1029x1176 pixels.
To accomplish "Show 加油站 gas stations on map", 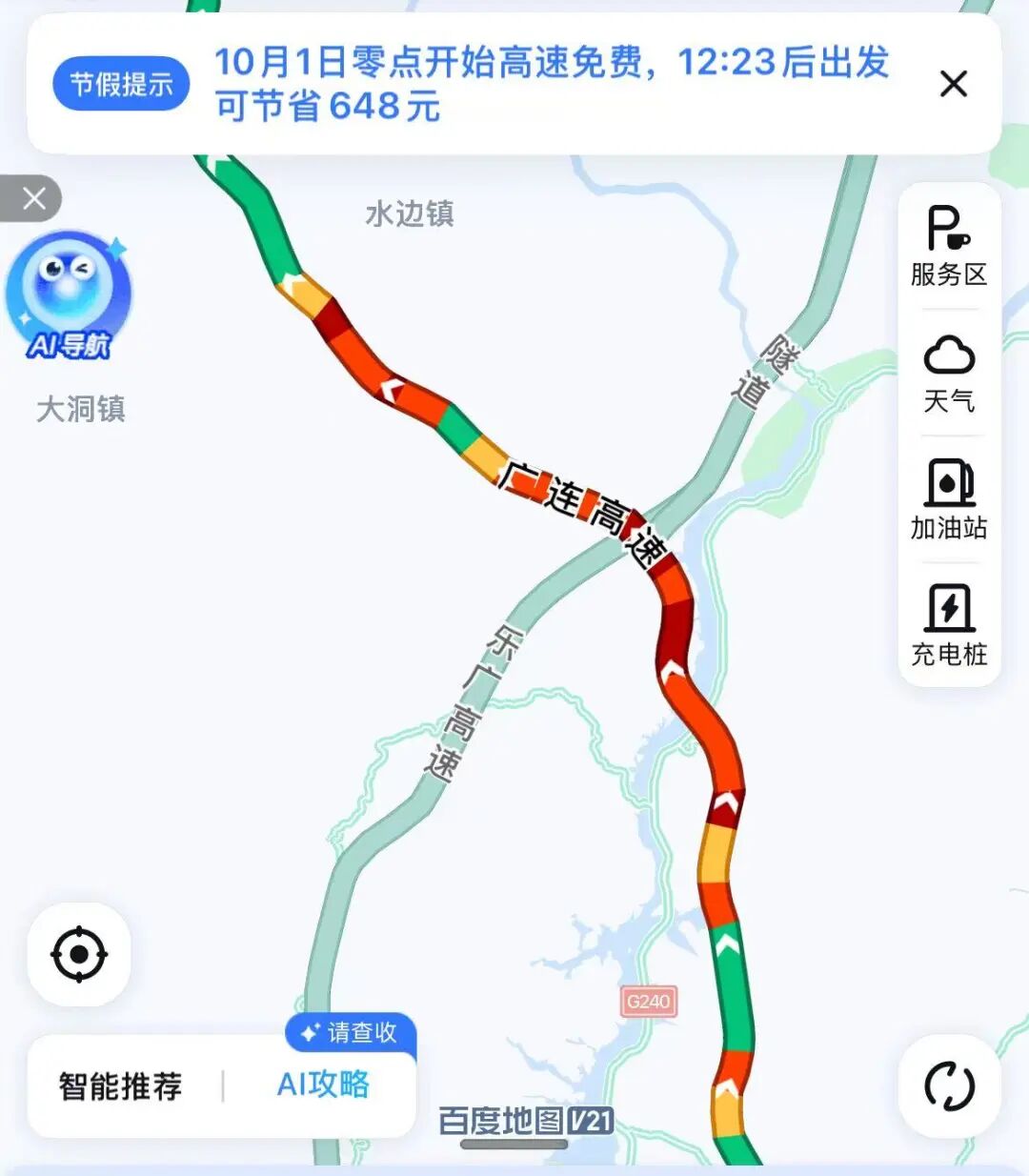I will [949, 499].
